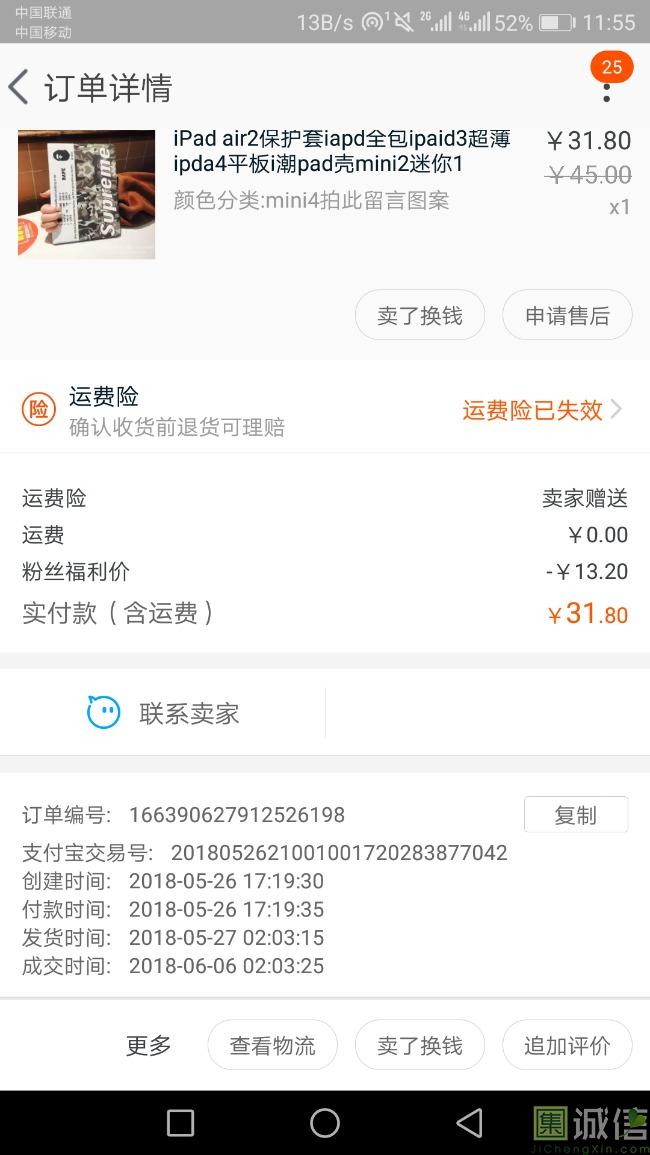Open the system recent apps view

180,1123
